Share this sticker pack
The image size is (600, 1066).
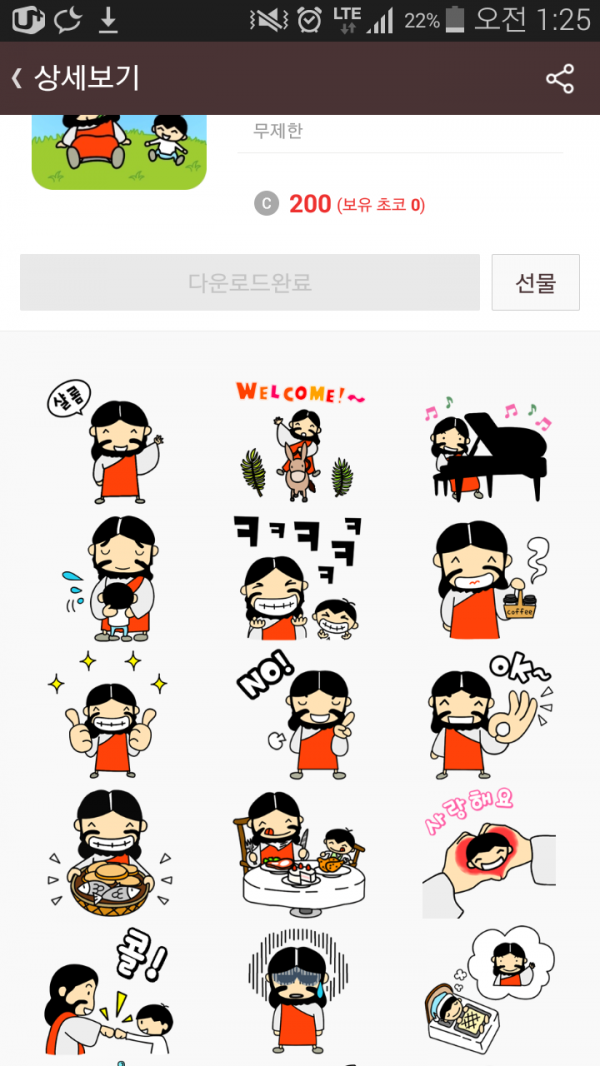click(559, 79)
